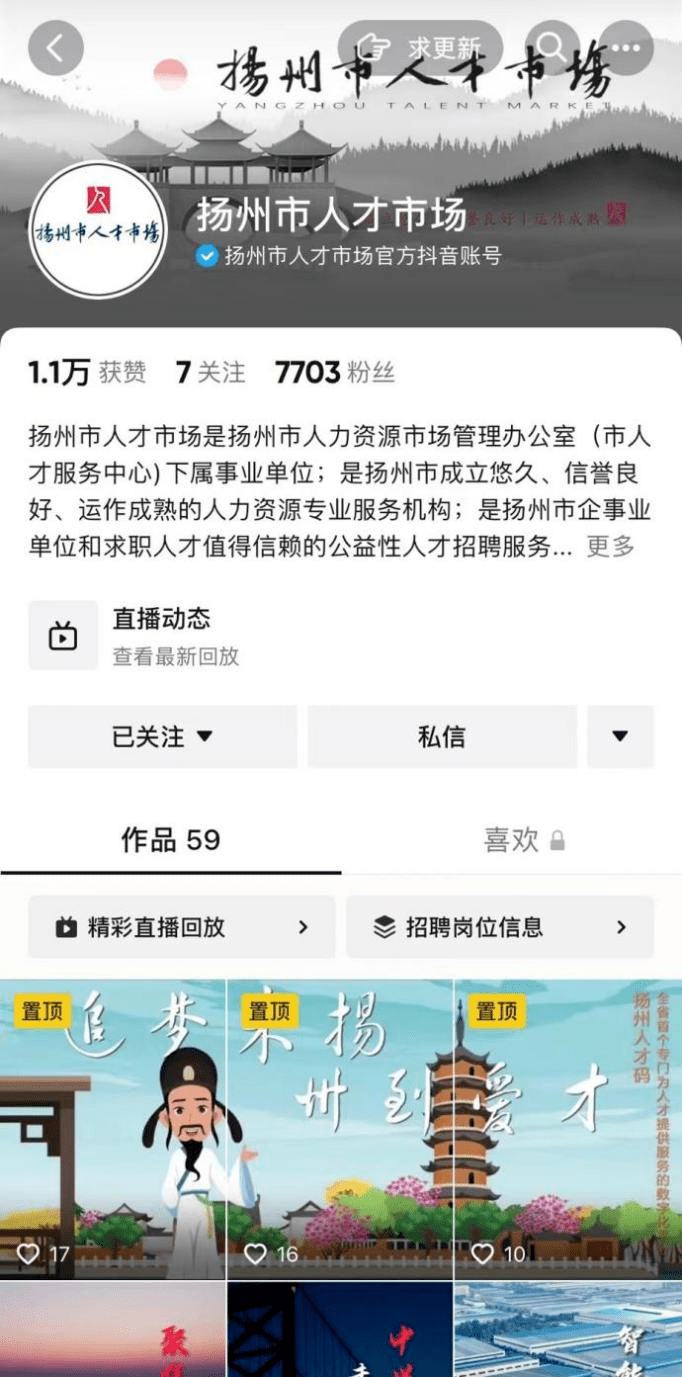Tap the 求更新 button

tap(420, 47)
